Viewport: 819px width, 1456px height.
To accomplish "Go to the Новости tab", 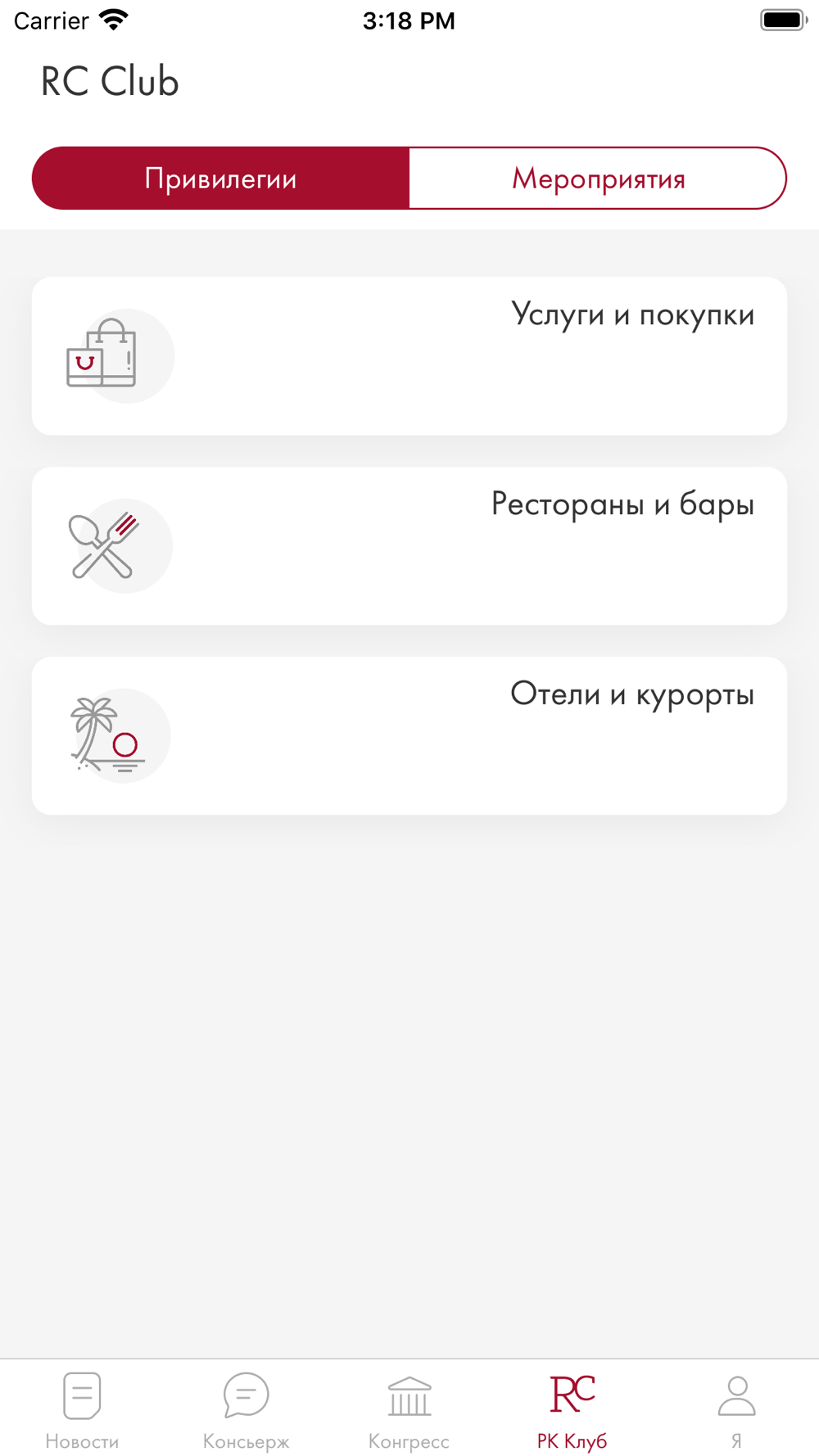I will (82, 1410).
